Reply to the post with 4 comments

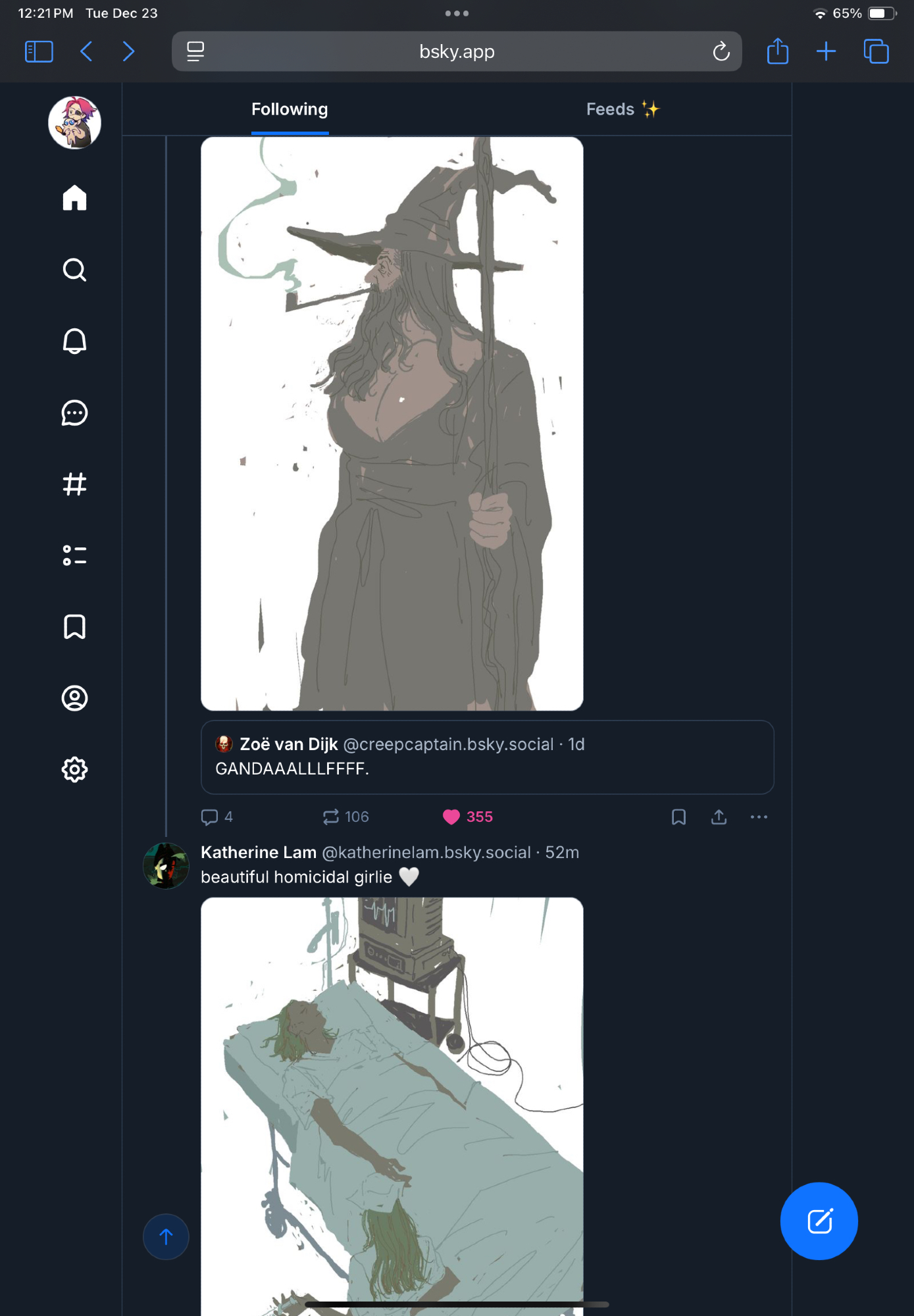click(x=209, y=817)
